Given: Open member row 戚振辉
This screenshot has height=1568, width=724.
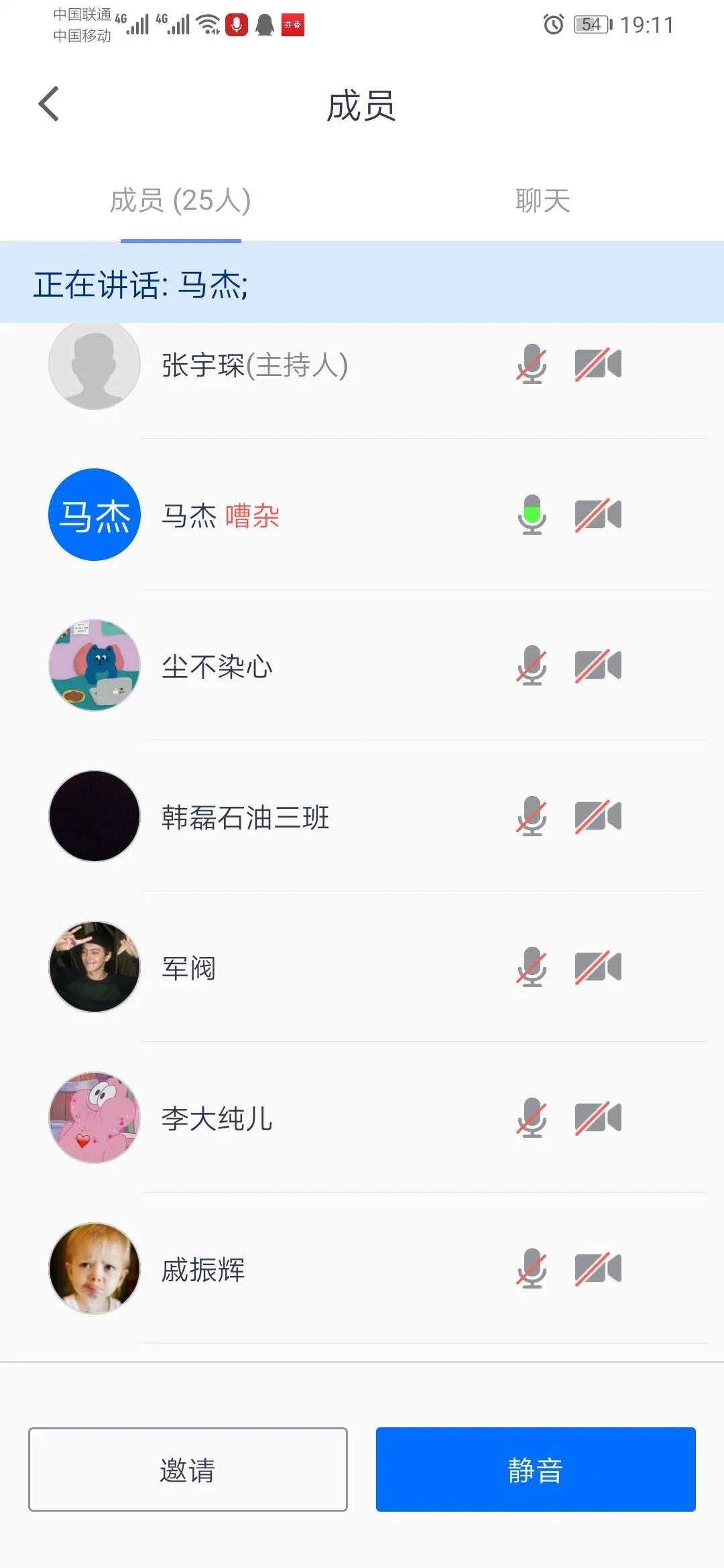Looking at the screenshot, I should 204,1269.
